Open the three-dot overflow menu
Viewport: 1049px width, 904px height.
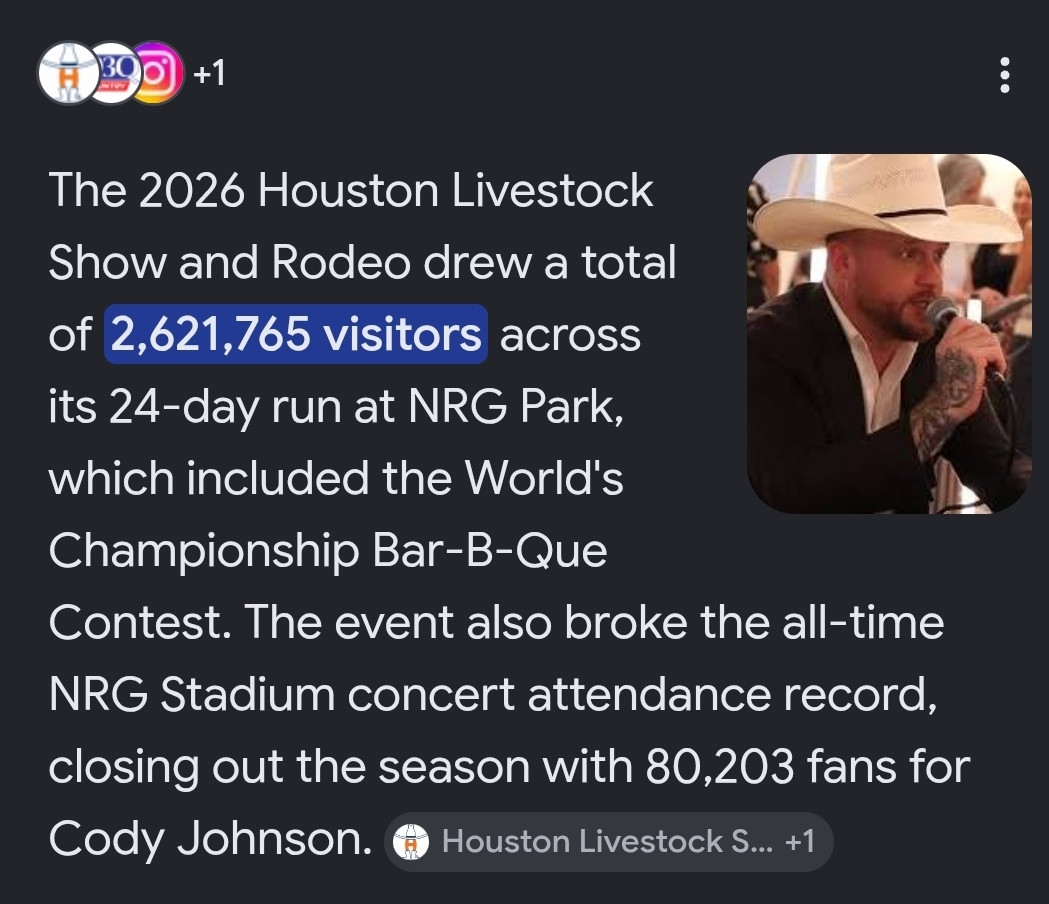point(1004,75)
